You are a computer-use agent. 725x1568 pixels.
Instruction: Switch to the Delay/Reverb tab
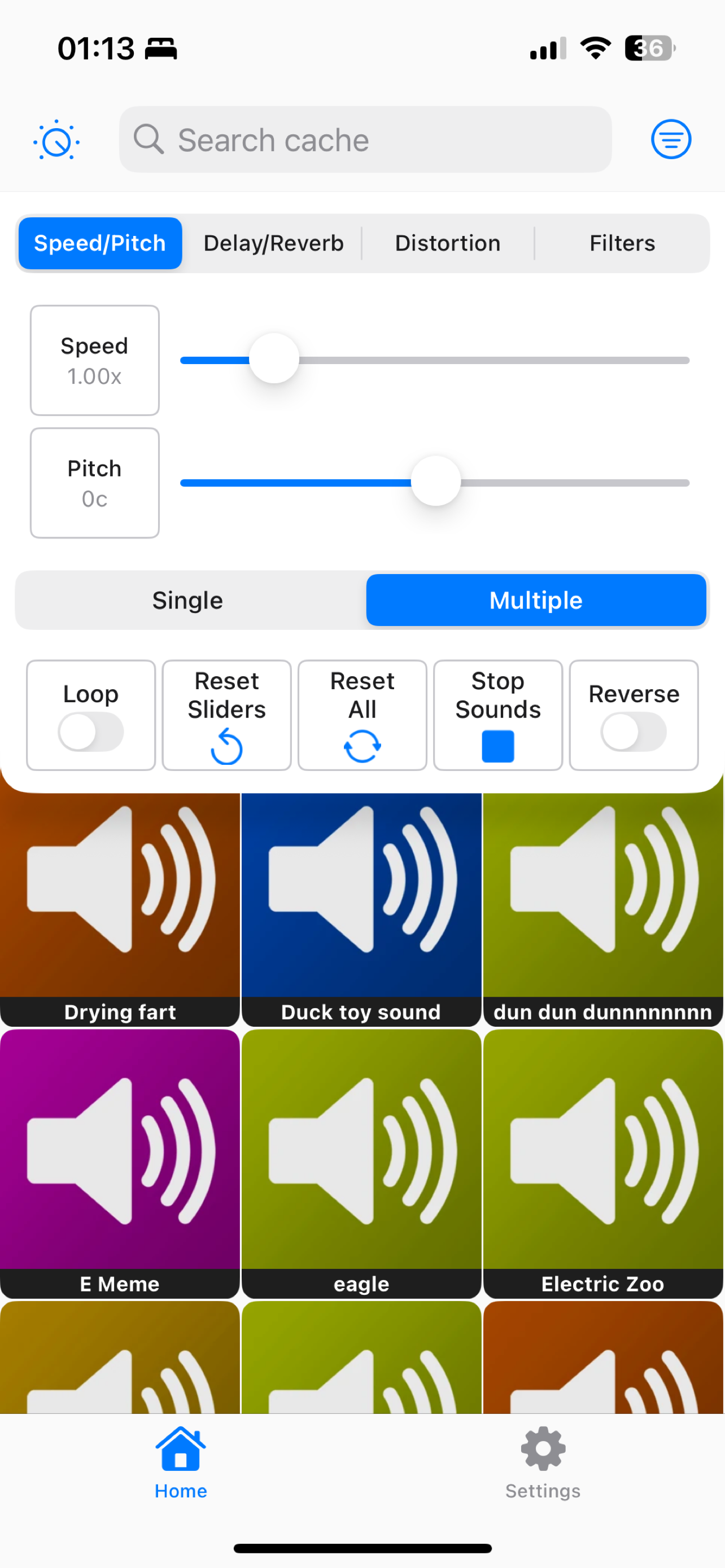pyautogui.click(x=273, y=243)
